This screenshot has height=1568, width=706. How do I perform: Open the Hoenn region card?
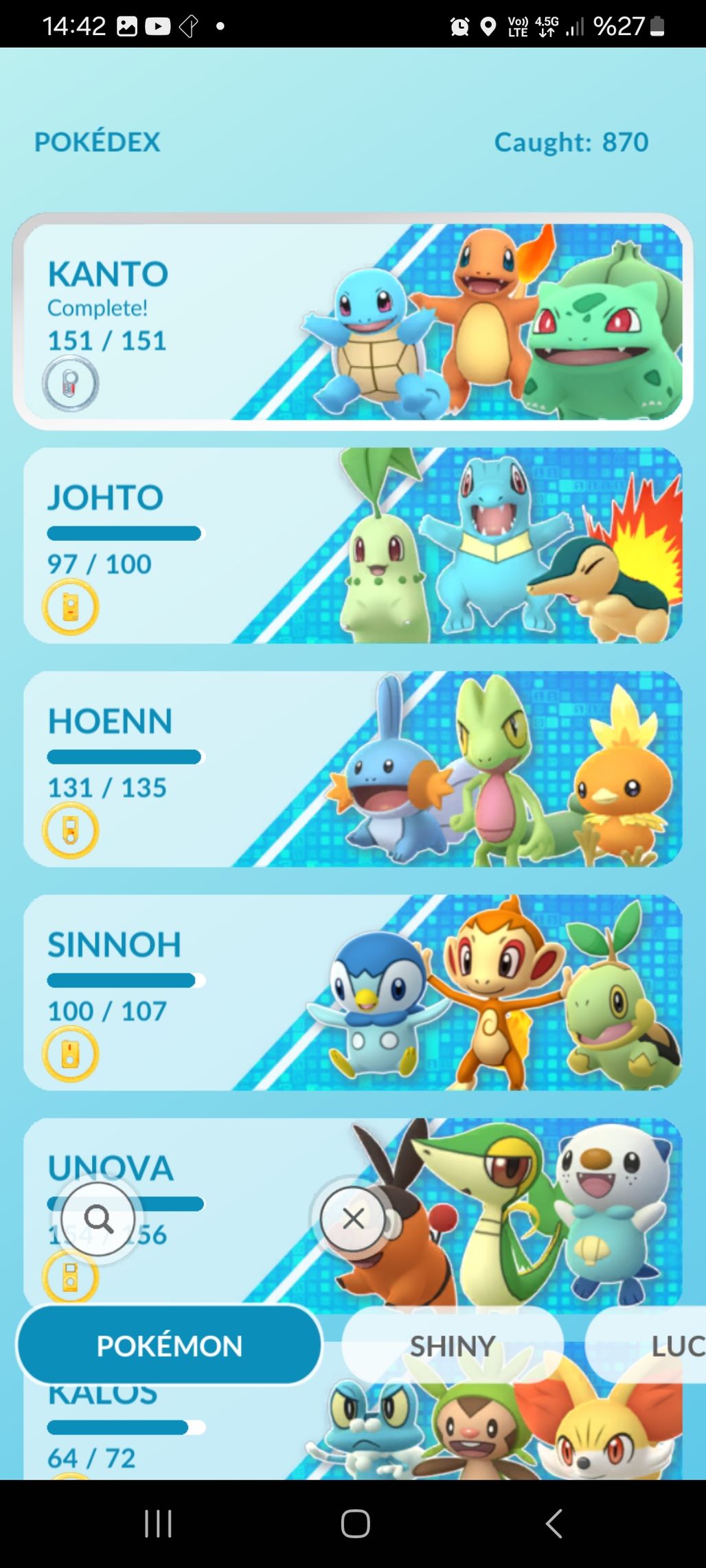click(x=353, y=769)
